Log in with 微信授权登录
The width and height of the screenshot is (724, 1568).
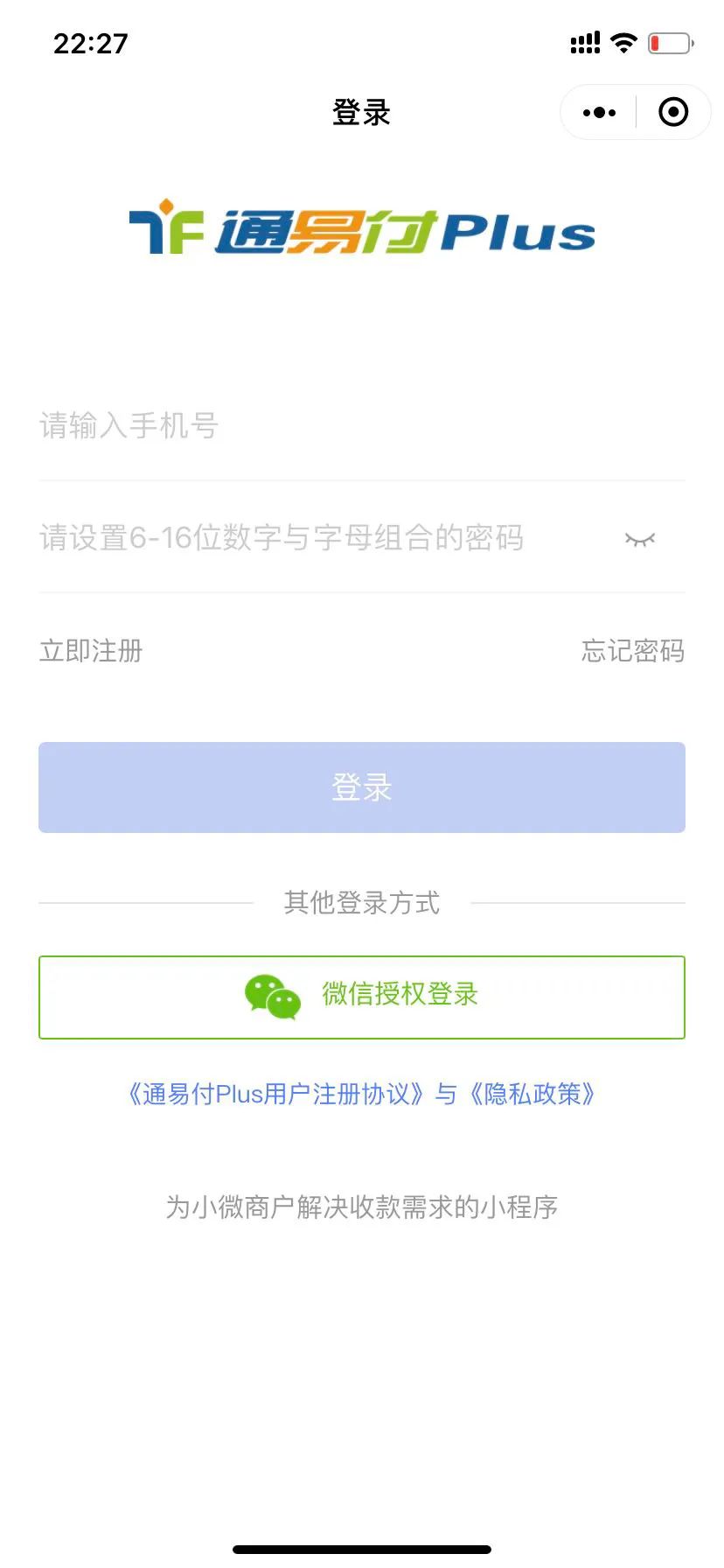(x=362, y=997)
